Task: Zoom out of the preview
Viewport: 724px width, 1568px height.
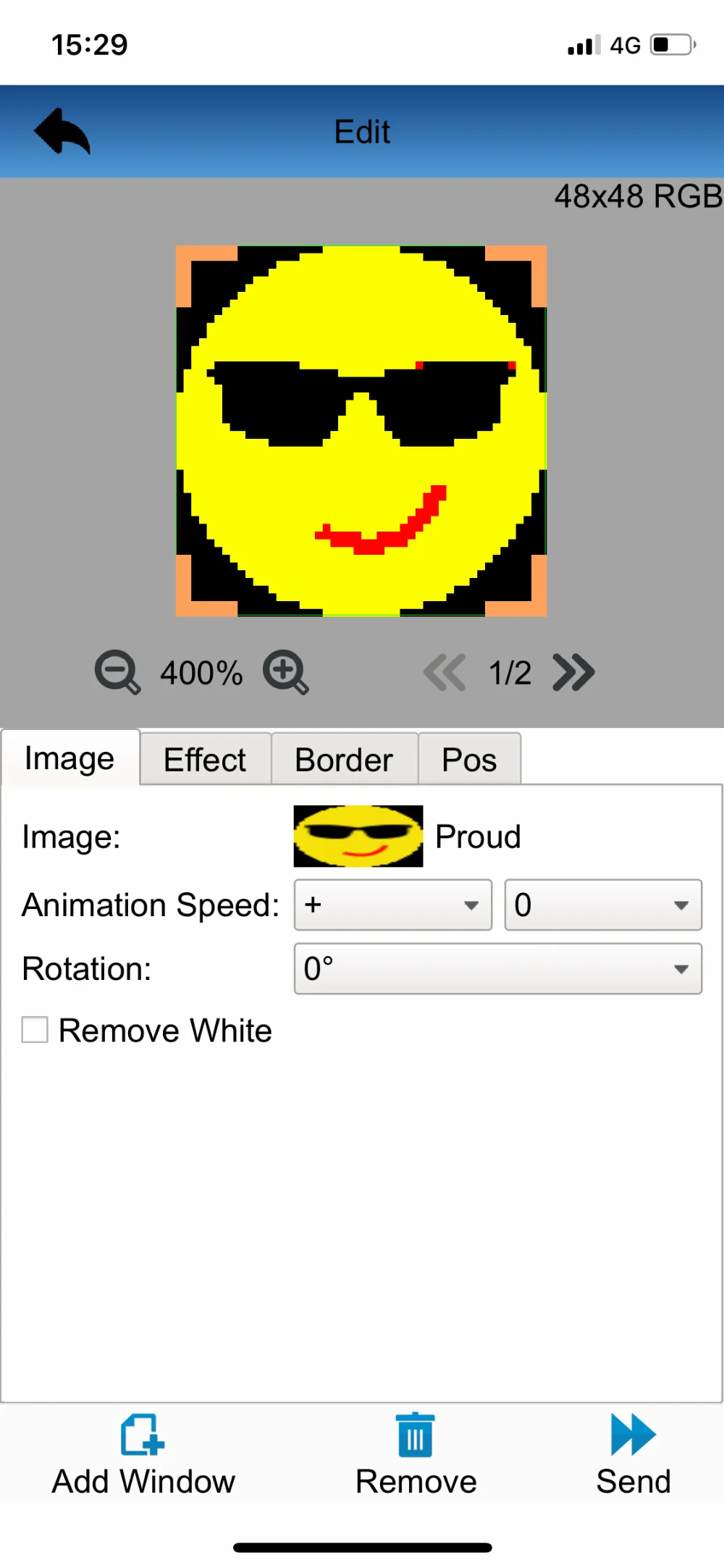Action: pos(117,673)
